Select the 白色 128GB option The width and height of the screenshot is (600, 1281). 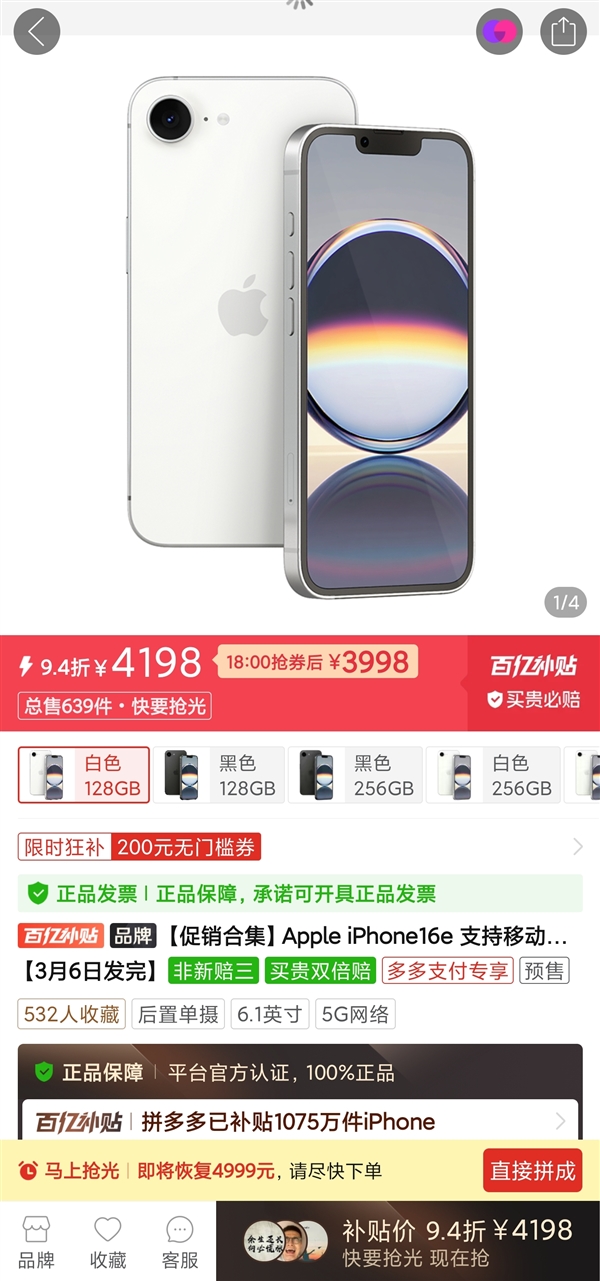pos(84,775)
